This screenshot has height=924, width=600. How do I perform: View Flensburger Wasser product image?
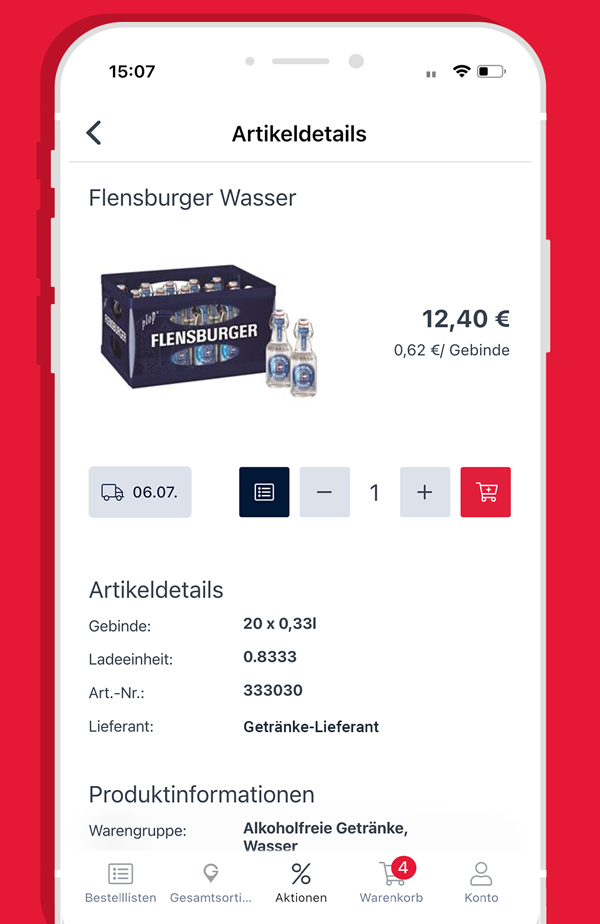[x=210, y=332]
